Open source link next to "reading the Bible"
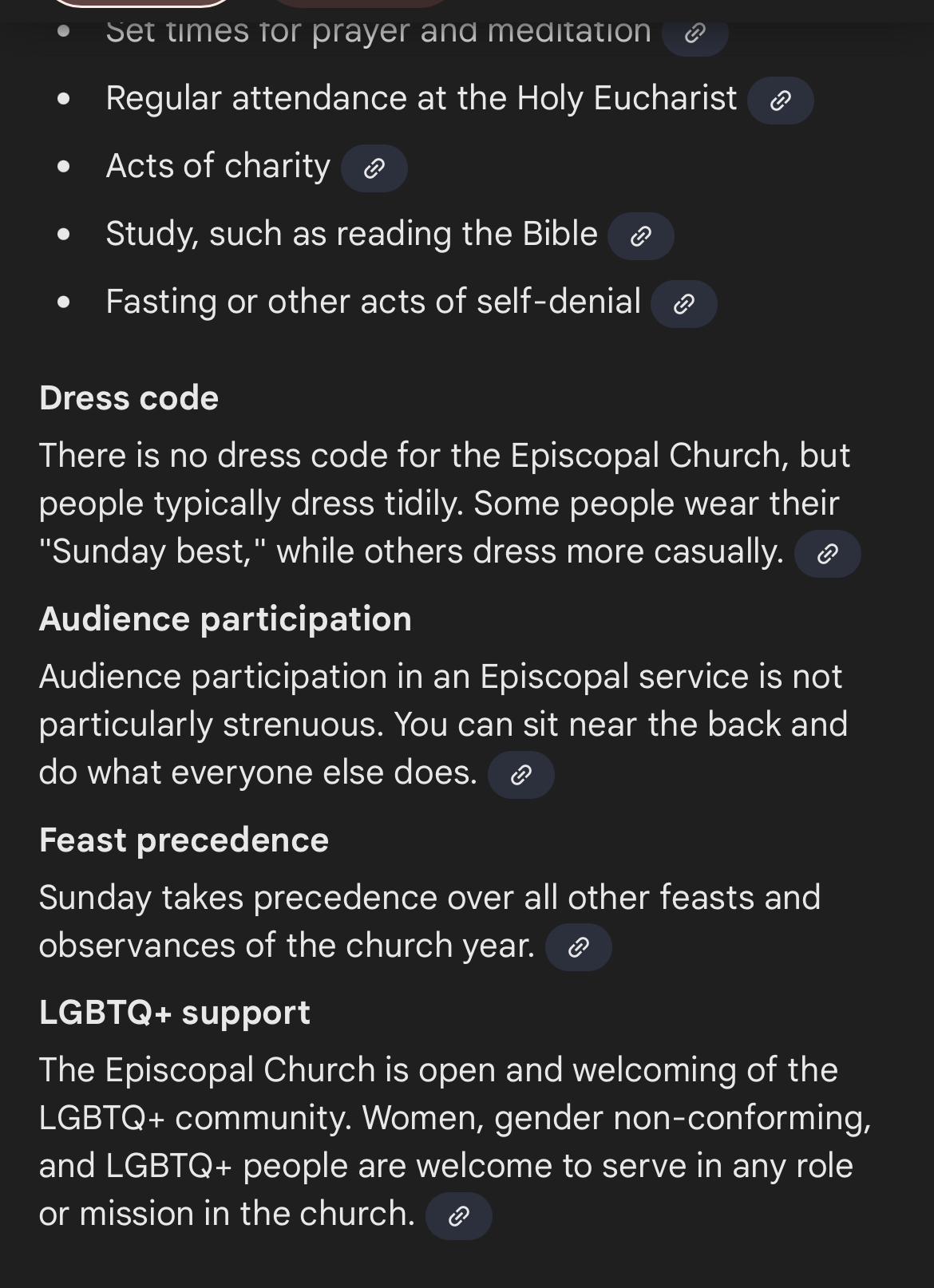934x1288 pixels. pyautogui.click(x=641, y=236)
